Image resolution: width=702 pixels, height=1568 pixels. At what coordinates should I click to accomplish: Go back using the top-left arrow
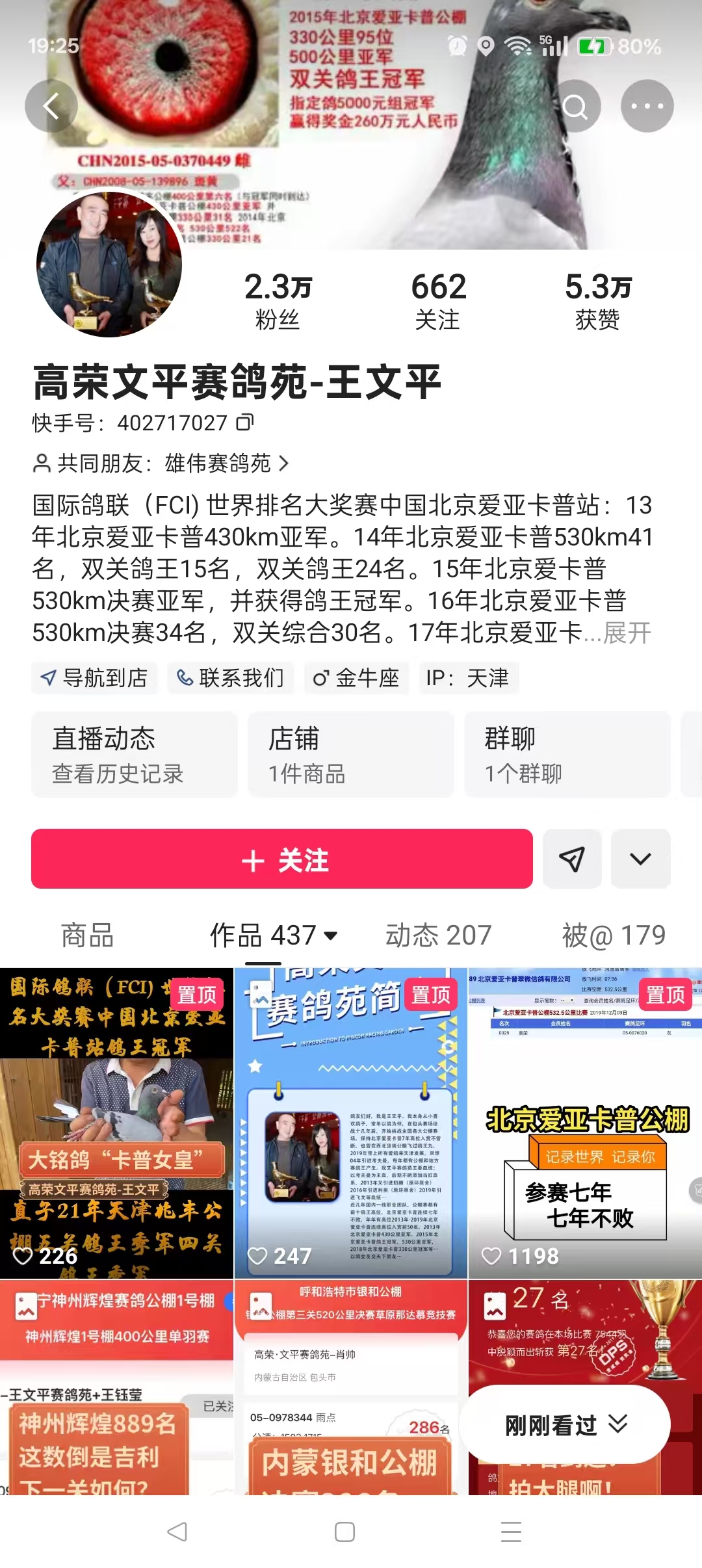coord(51,106)
